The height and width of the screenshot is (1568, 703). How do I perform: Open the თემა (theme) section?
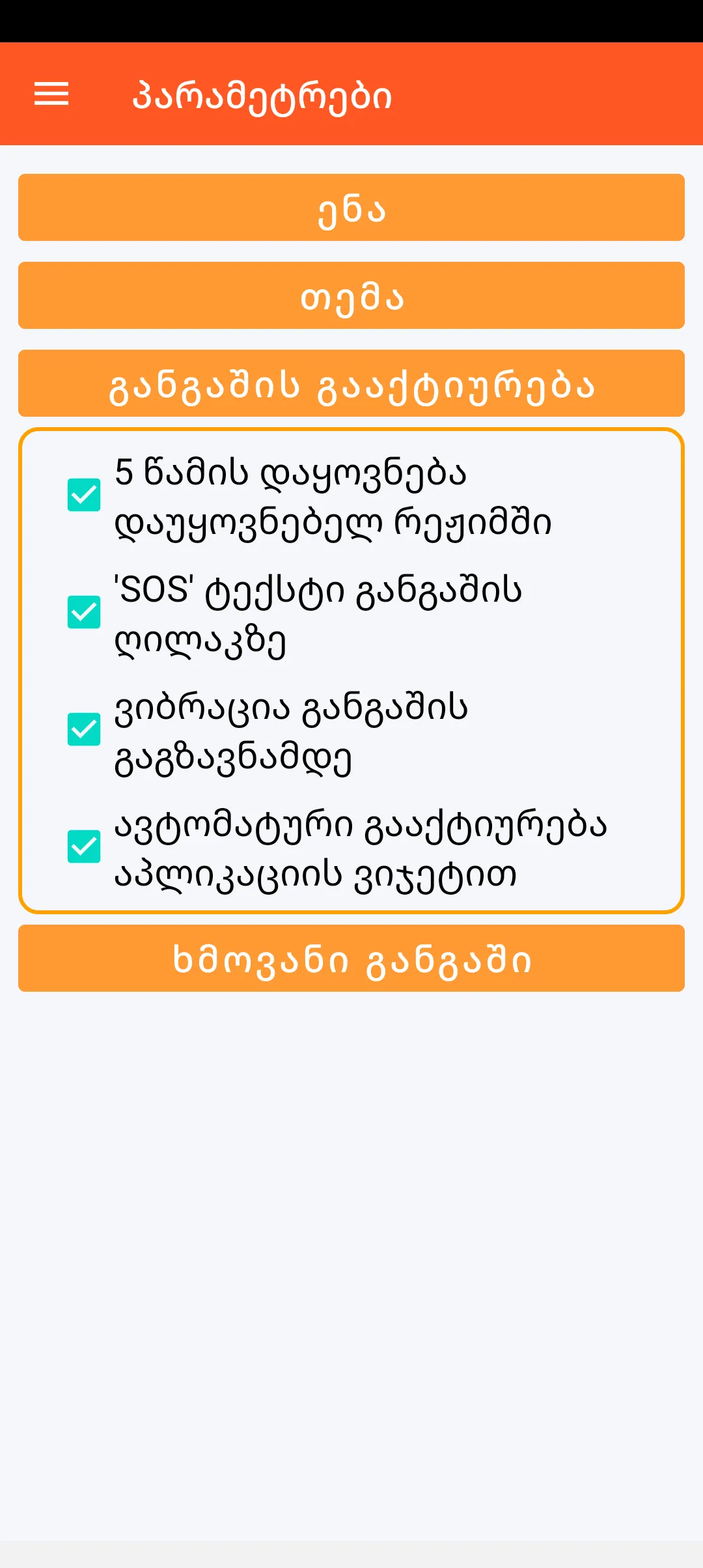(x=351, y=296)
